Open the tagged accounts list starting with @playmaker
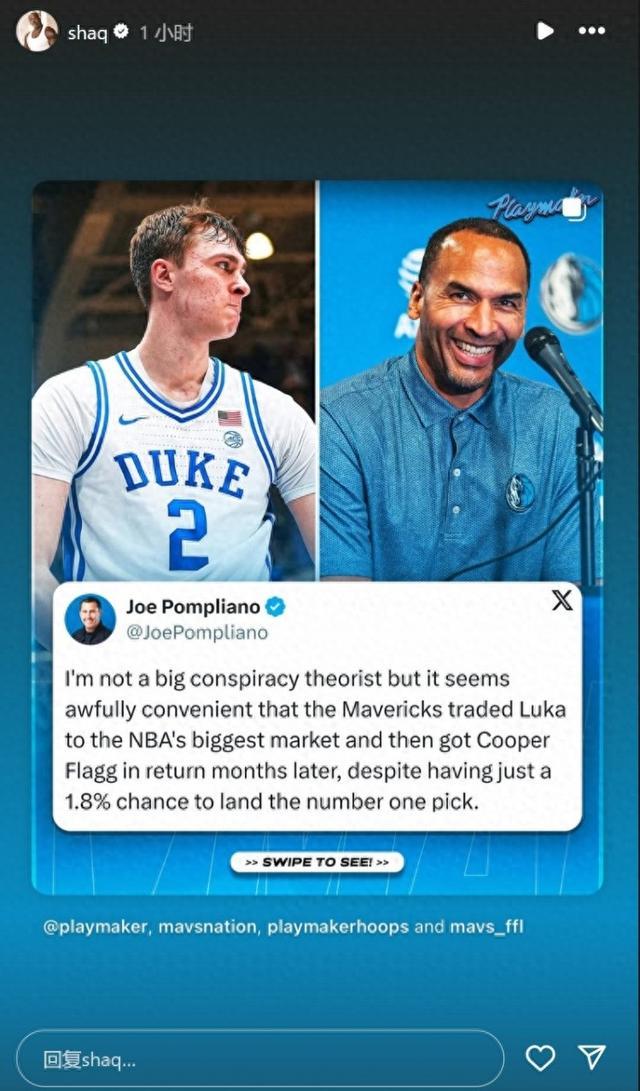 point(283,926)
